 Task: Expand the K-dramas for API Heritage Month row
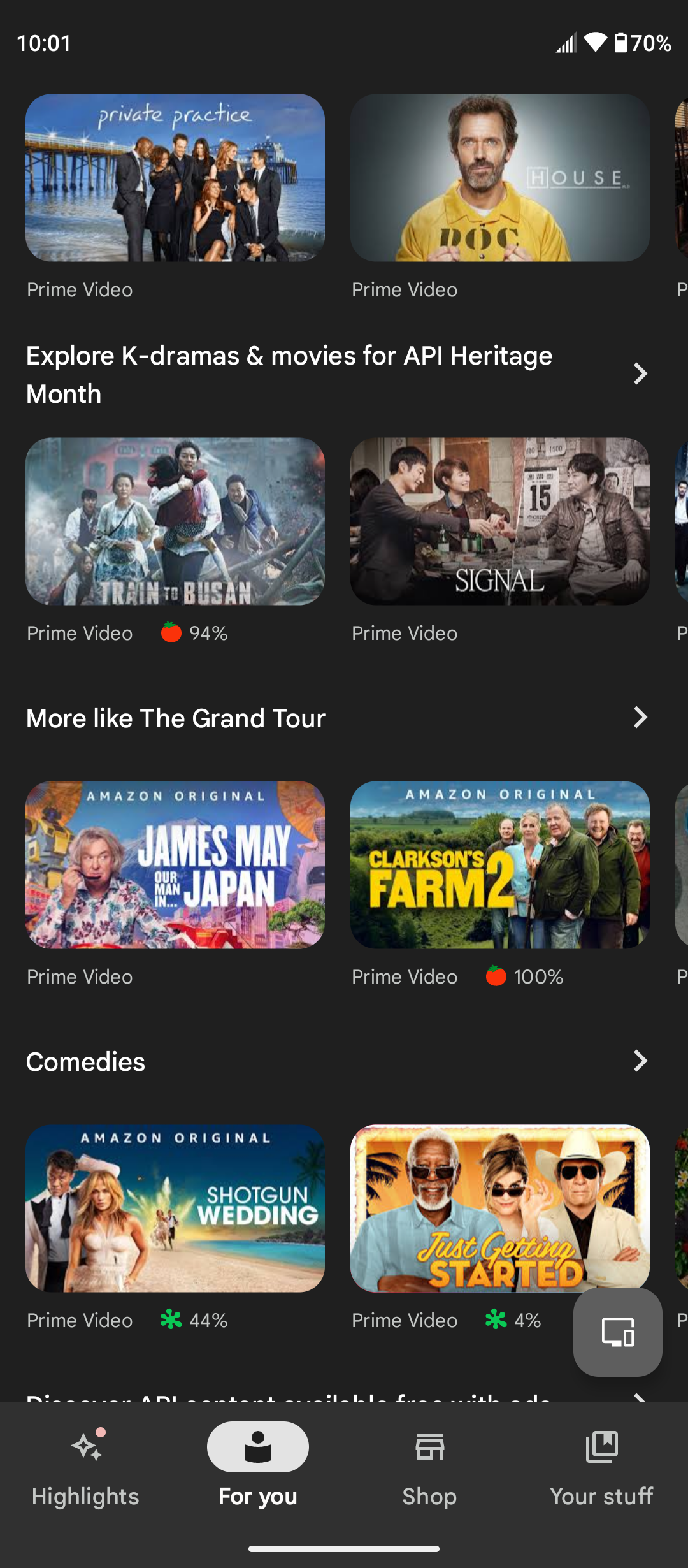coord(640,374)
